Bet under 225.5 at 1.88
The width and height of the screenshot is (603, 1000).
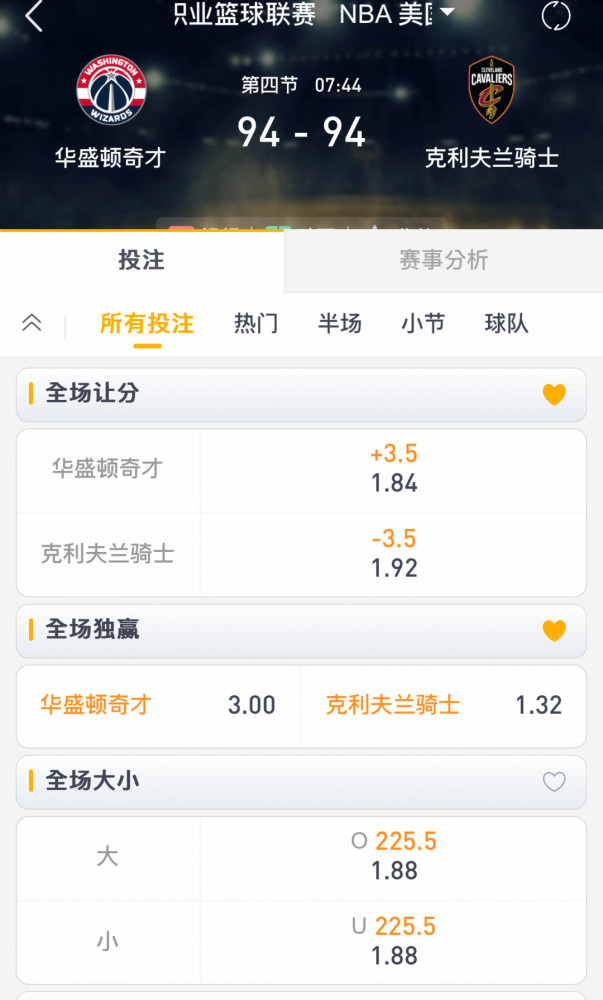393,943
